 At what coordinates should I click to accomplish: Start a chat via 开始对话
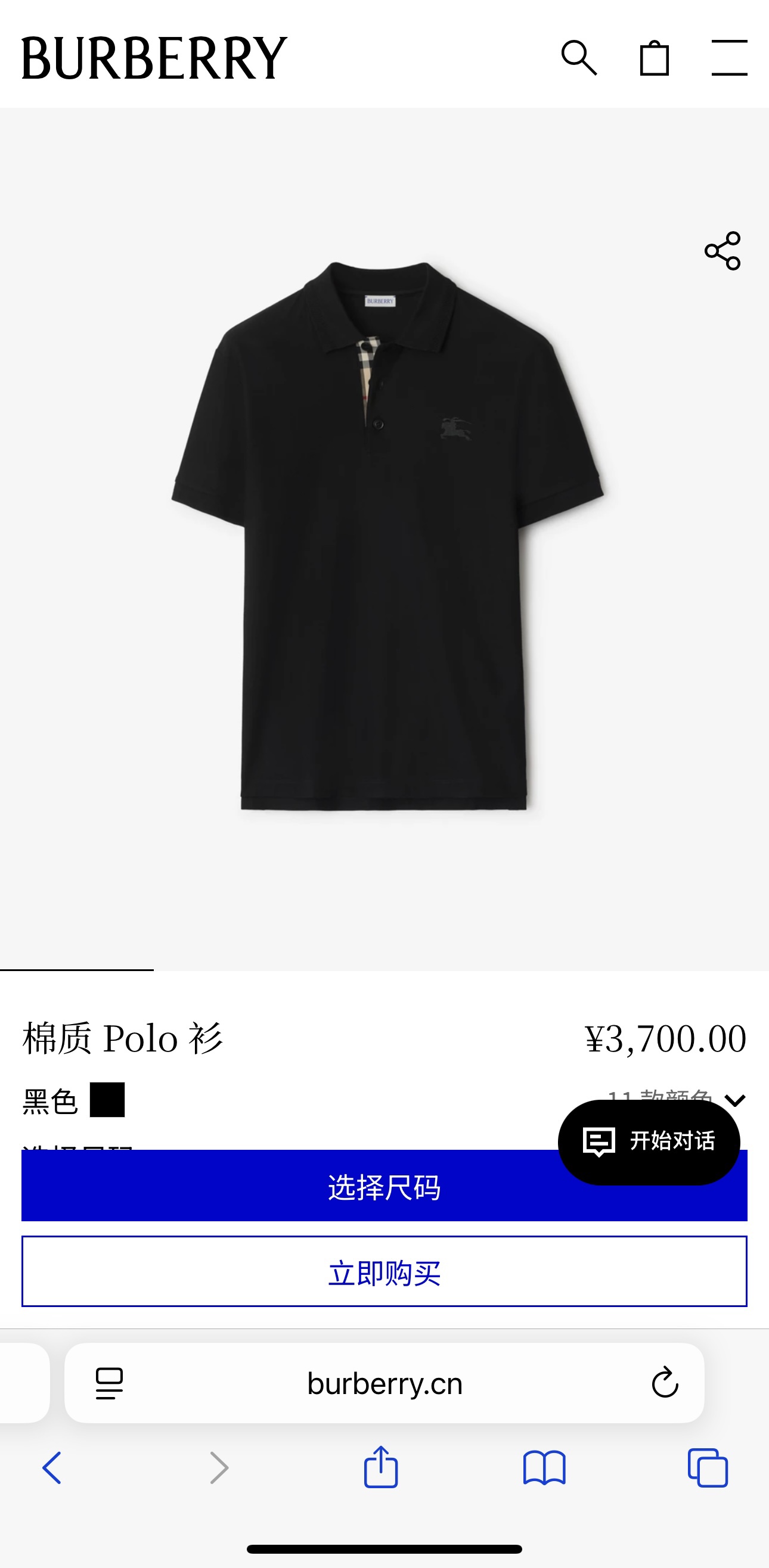click(649, 1141)
